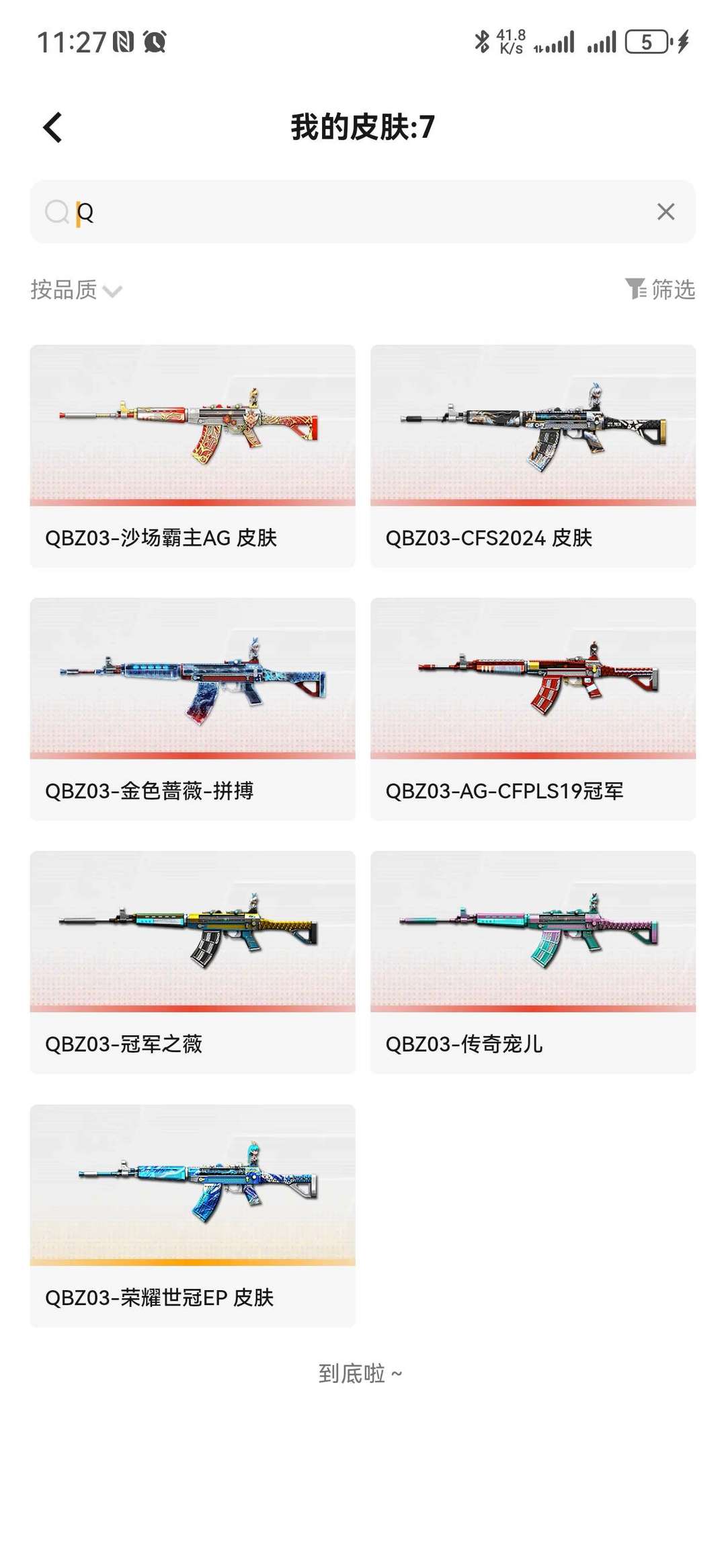Image resolution: width=726 pixels, height=1568 pixels.
Task: Open the 筛选 filter options
Action: click(659, 289)
